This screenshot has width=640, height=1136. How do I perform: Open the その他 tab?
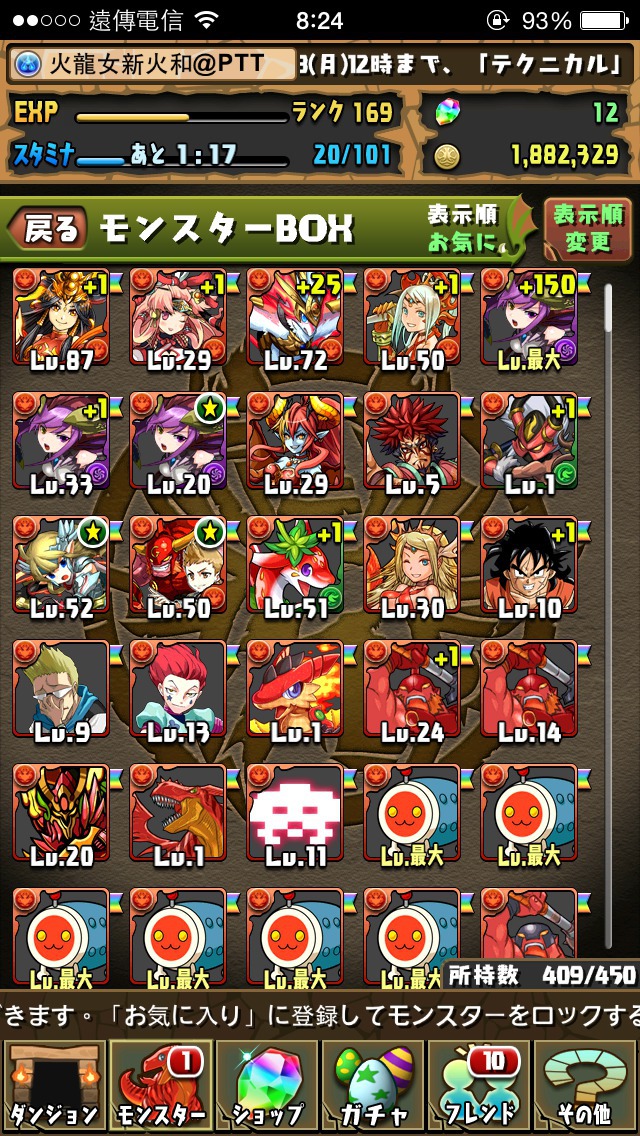point(586,1087)
